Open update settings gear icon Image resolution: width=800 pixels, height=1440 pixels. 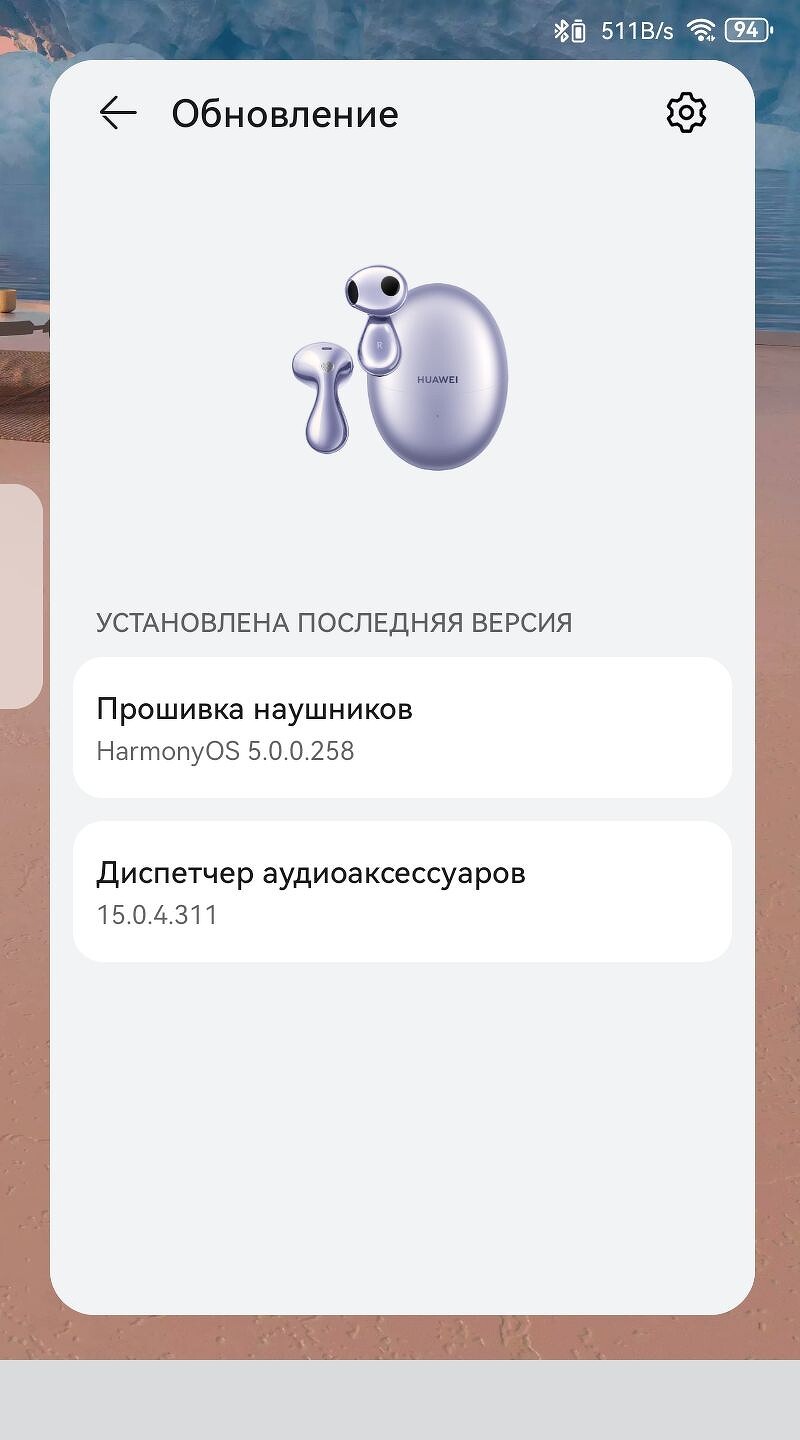point(686,113)
